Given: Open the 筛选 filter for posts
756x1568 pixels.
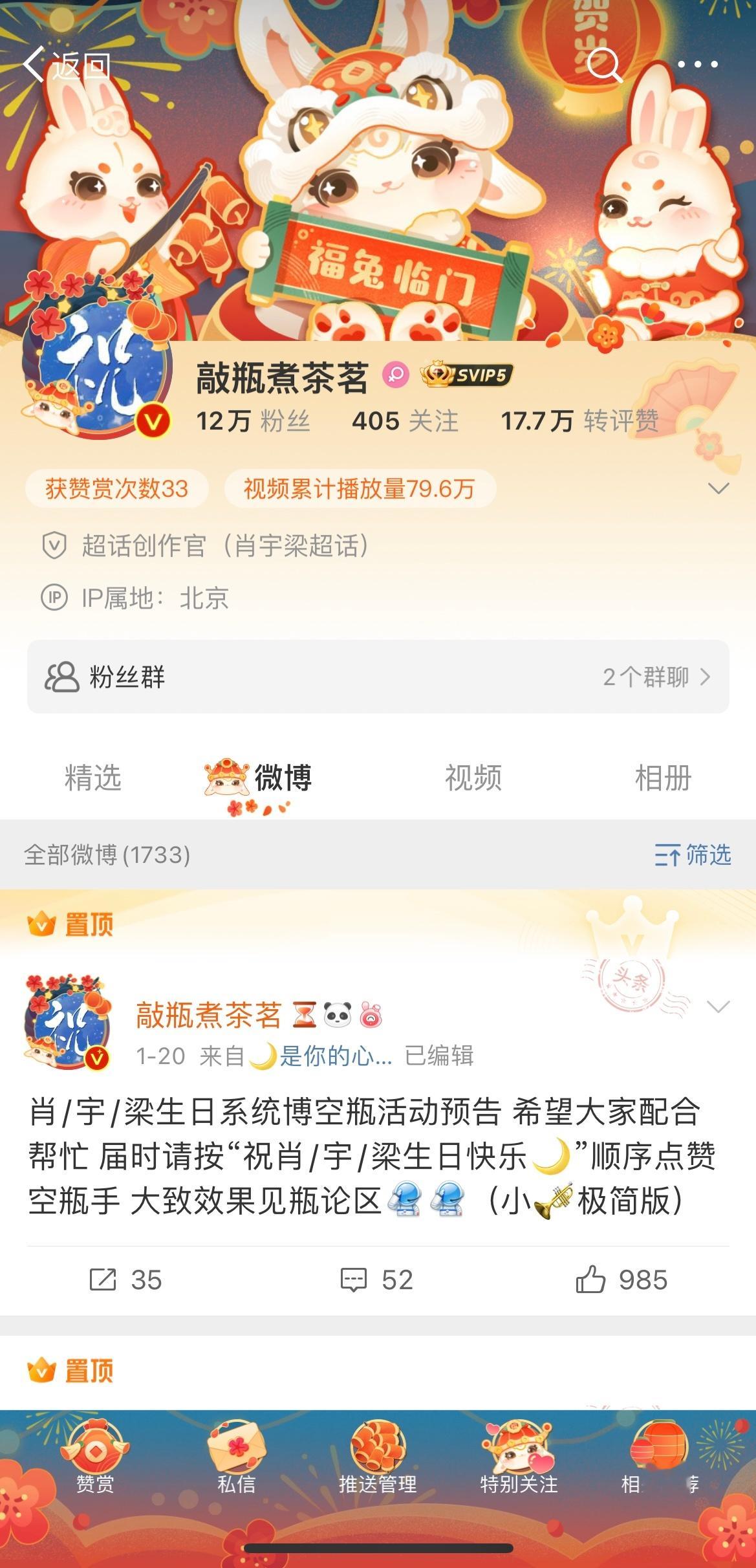Looking at the screenshot, I should coord(693,855).
